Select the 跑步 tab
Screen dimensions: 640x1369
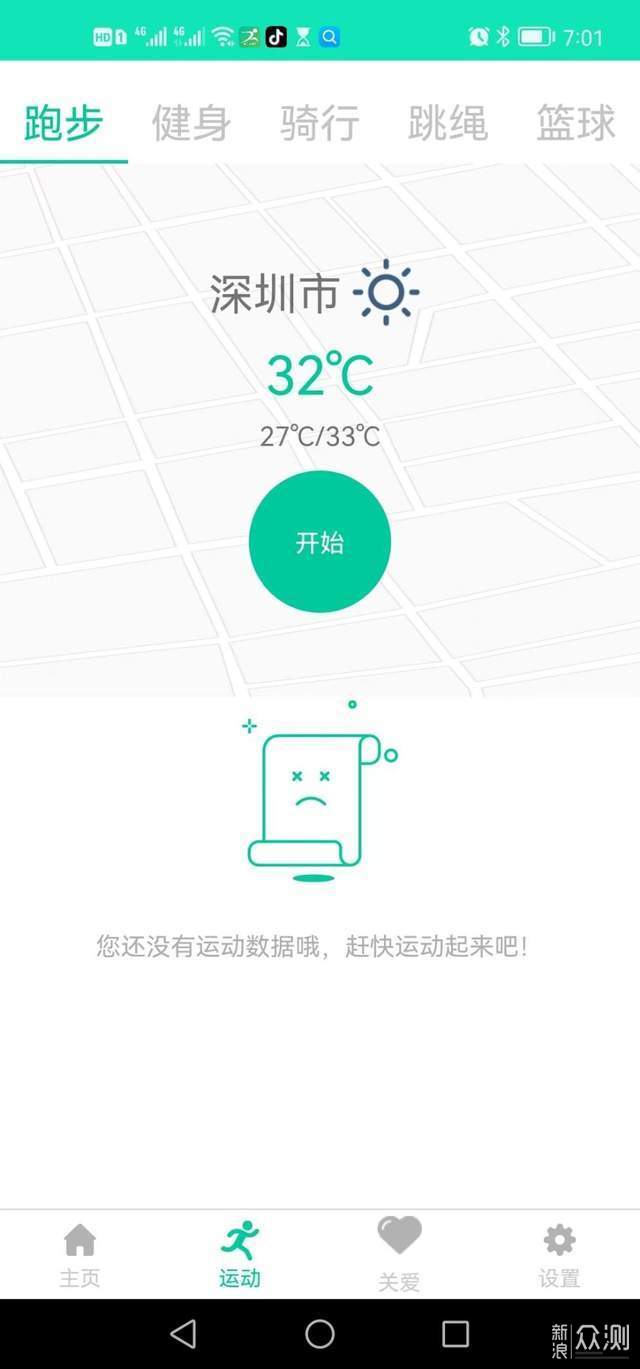[64, 123]
